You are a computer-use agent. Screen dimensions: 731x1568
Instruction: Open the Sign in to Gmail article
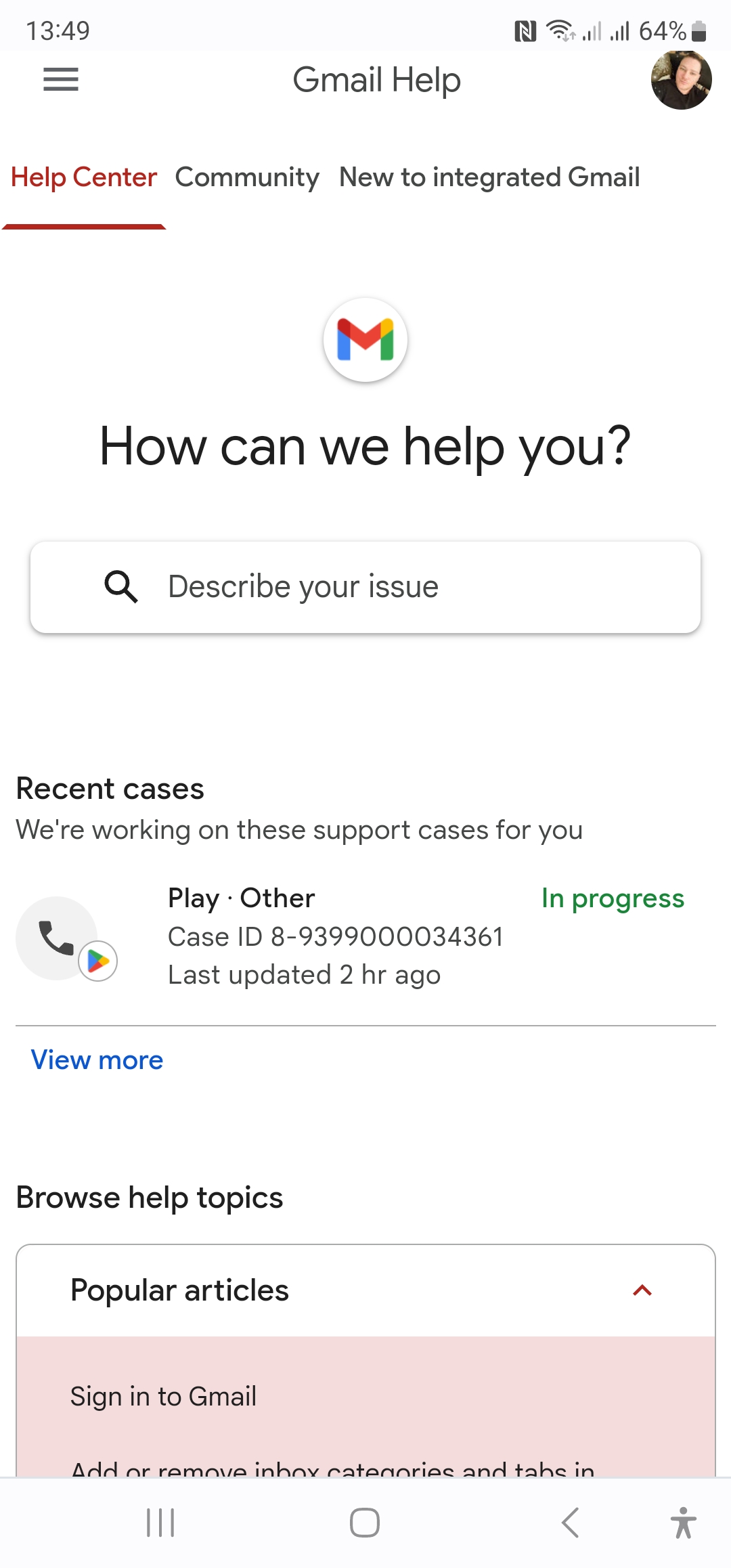163,1396
